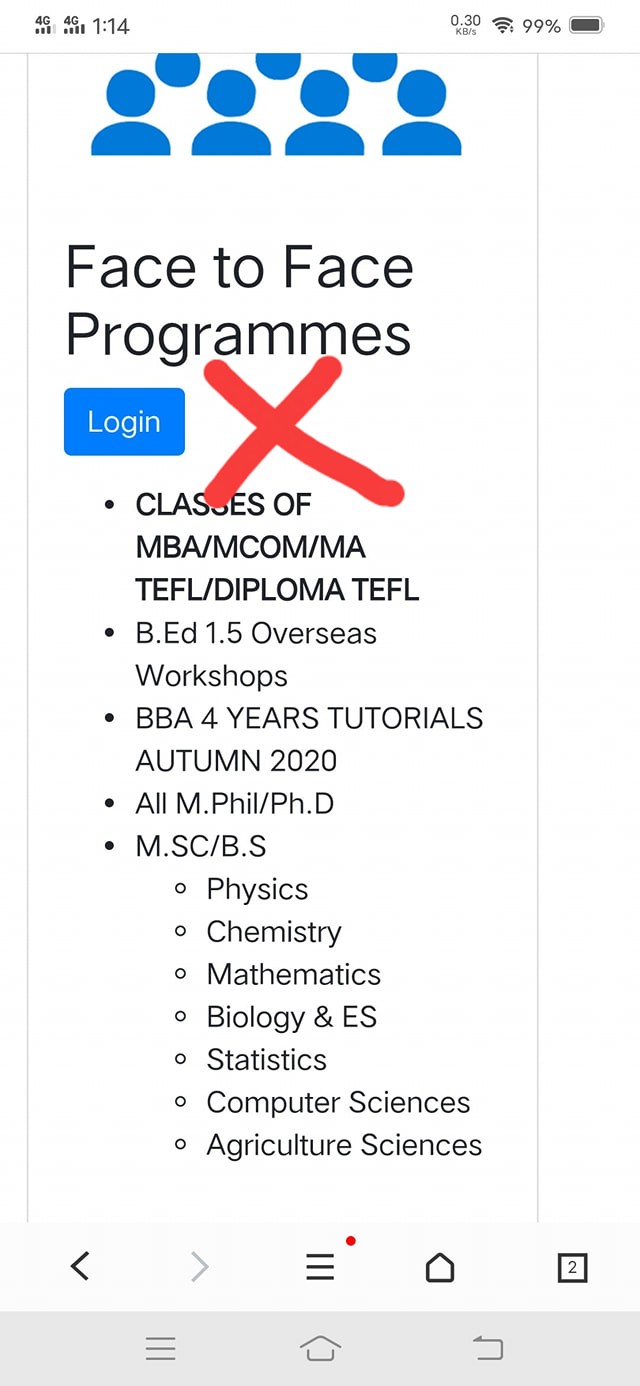Open the browser menu
640x1386 pixels.
click(320, 1267)
